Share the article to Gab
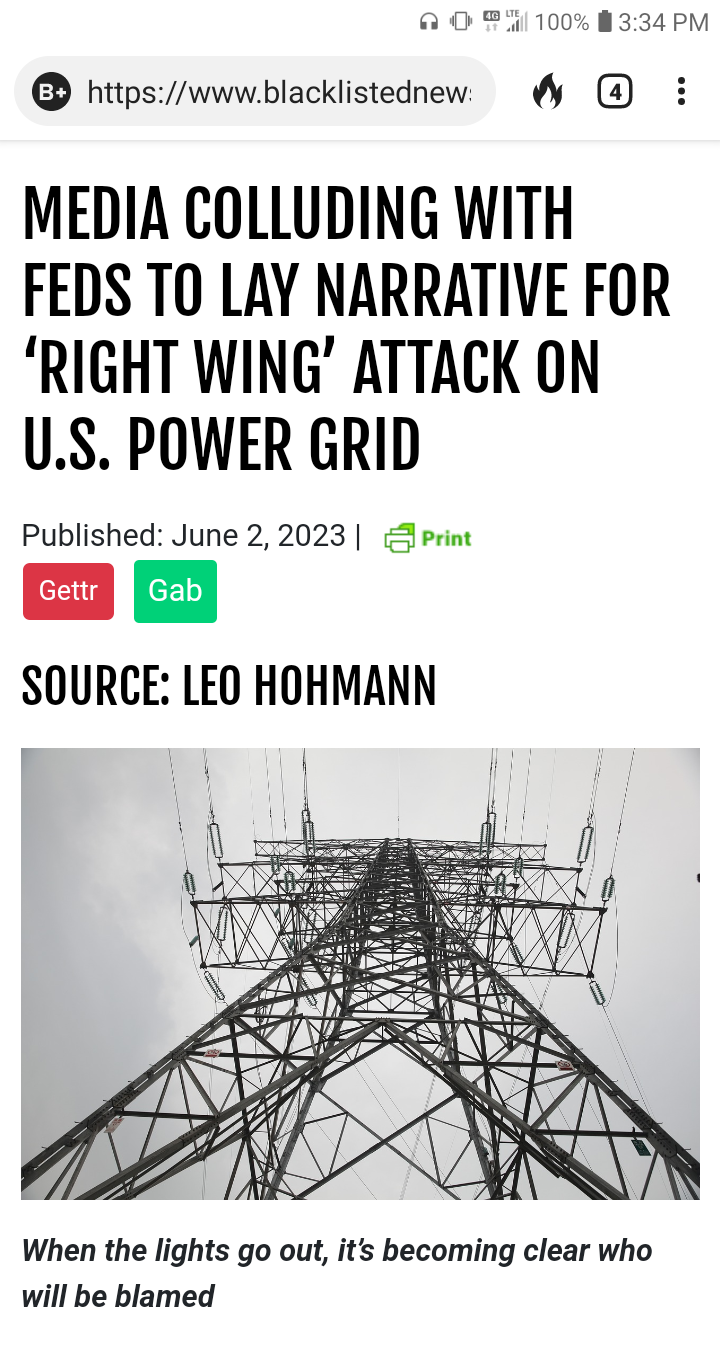The height and width of the screenshot is (1356, 720). pos(175,591)
